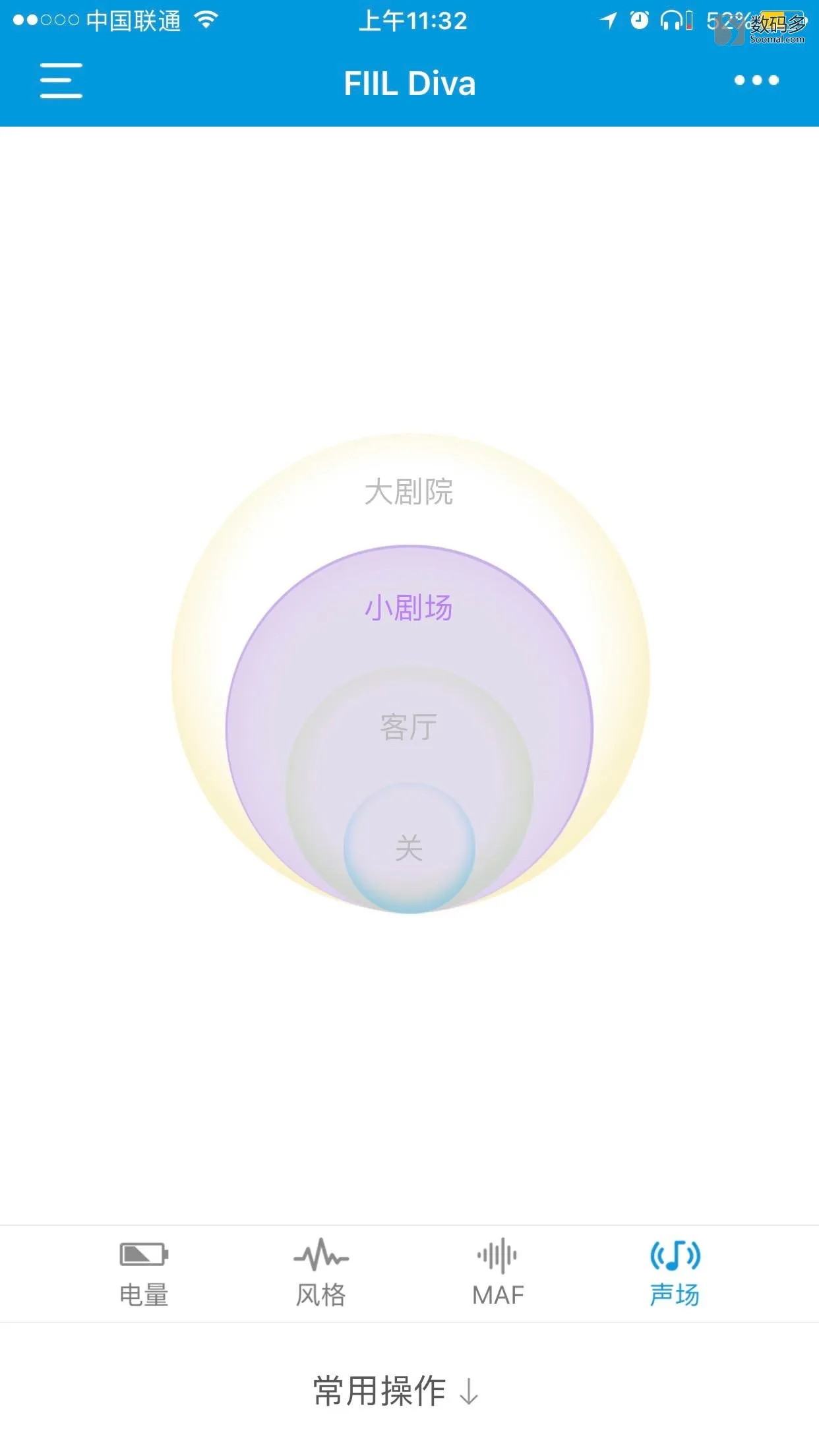Turn sound field off with 关
This screenshot has width=819, height=1456.
pyautogui.click(x=409, y=848)
